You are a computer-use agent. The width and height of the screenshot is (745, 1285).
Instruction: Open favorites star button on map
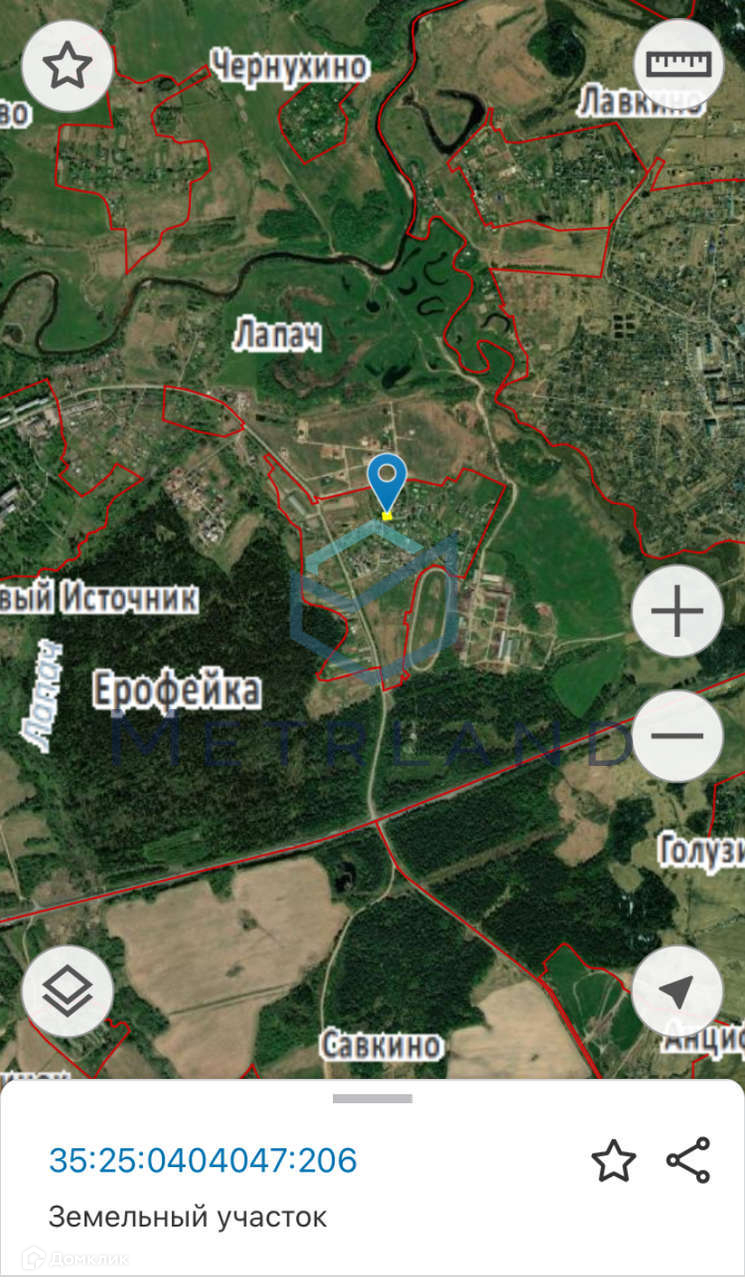click(67, 66)
